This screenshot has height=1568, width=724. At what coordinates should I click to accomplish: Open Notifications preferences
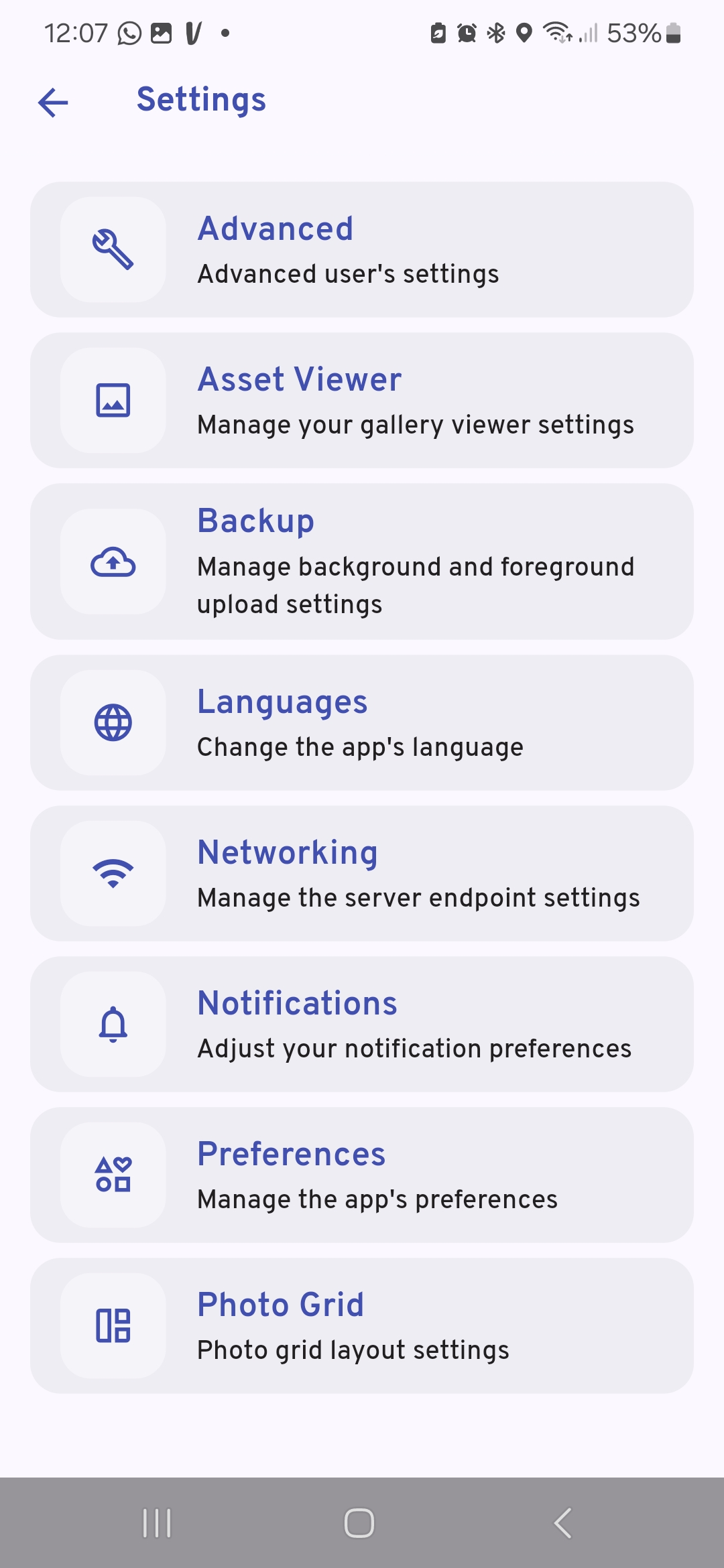click(362, 1024)
